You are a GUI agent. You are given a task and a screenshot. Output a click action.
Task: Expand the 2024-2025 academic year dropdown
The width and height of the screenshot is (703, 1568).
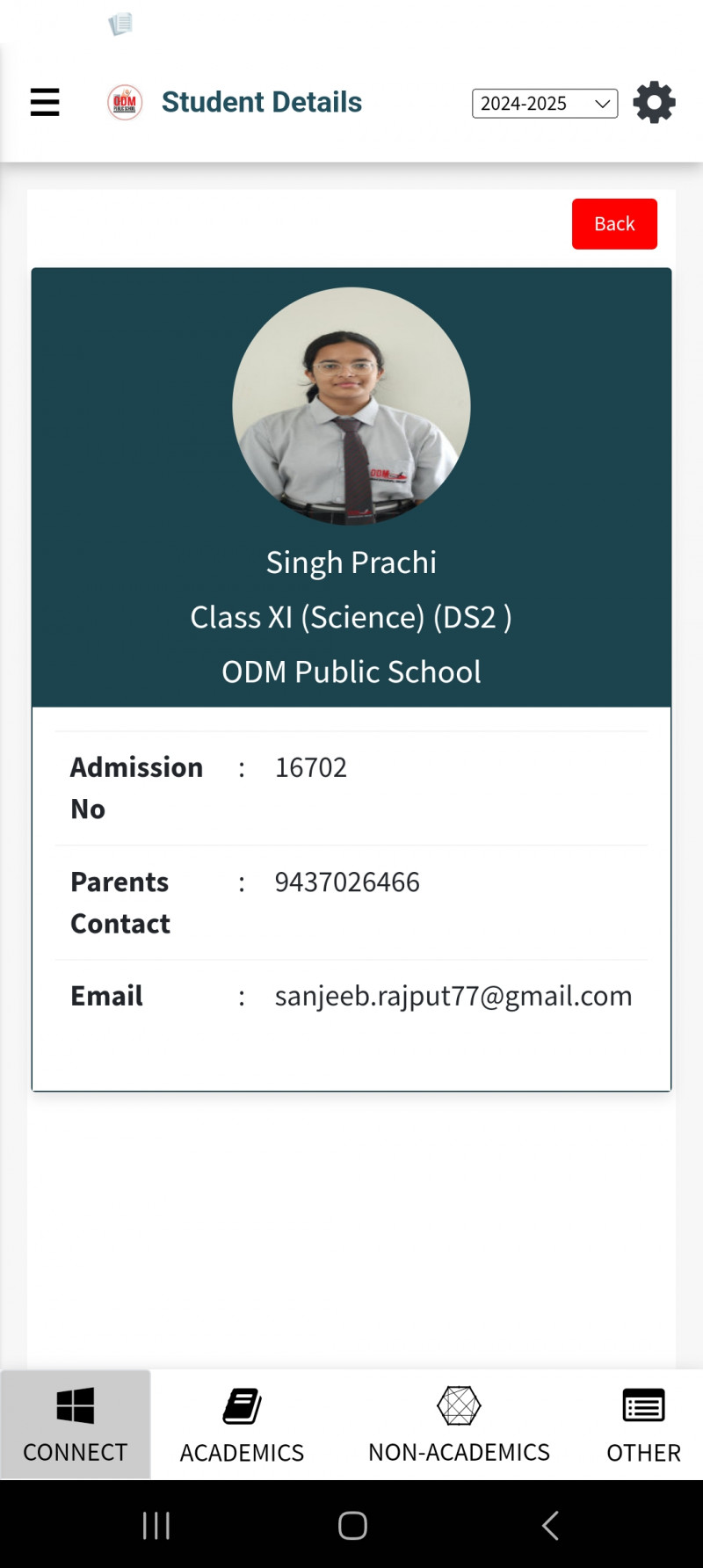point(545,104)
